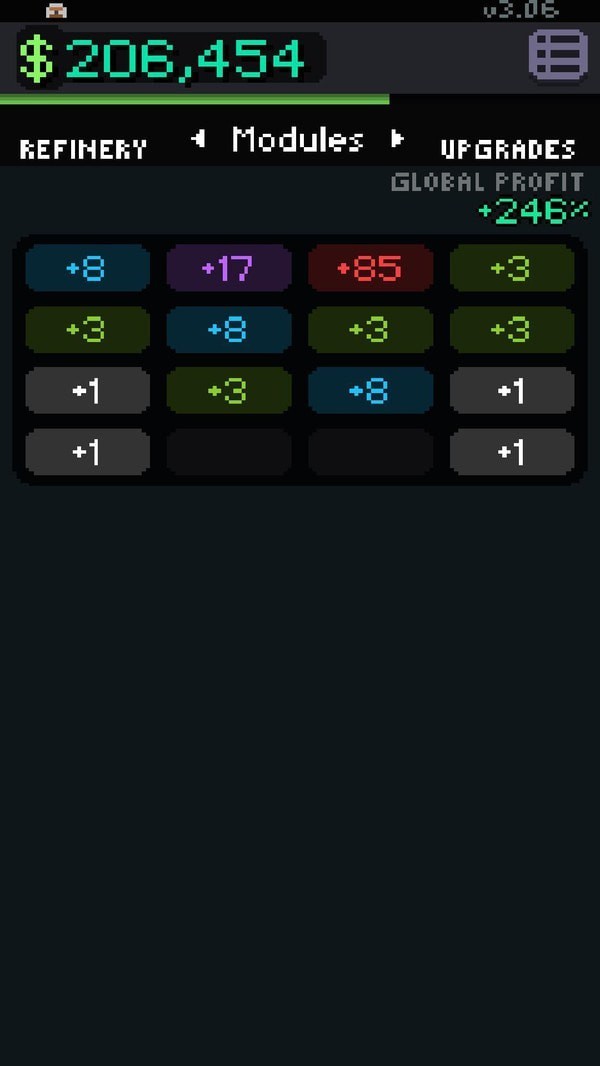The width and height of the screenshot is (600, 1066).
Task: Go to the Upgrades section
Action: click(x=508, y=149)
